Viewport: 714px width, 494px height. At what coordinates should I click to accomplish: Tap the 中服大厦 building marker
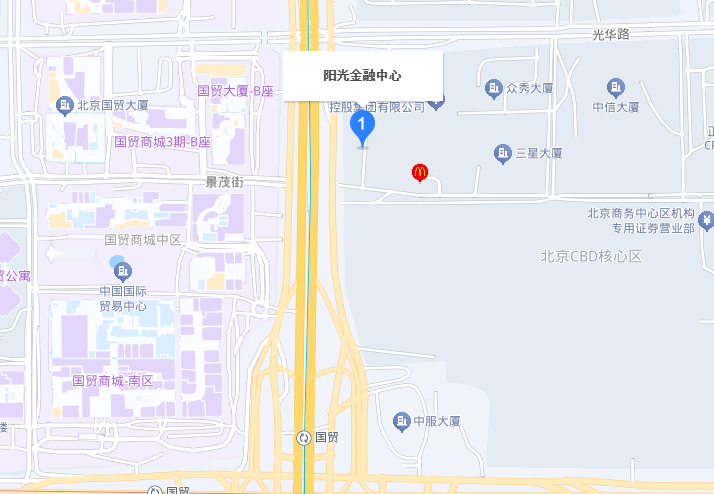(x=402, y=421)
